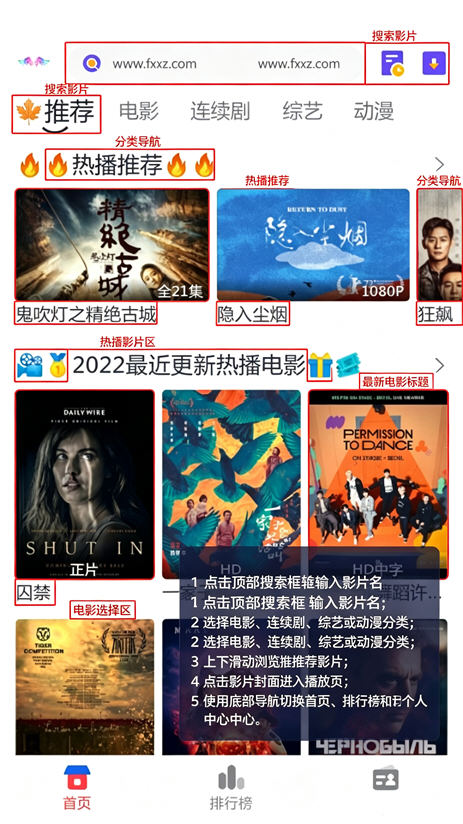Expand 热播推荐 with its arrow
This screenshot has height=824, width=463.
440,164
